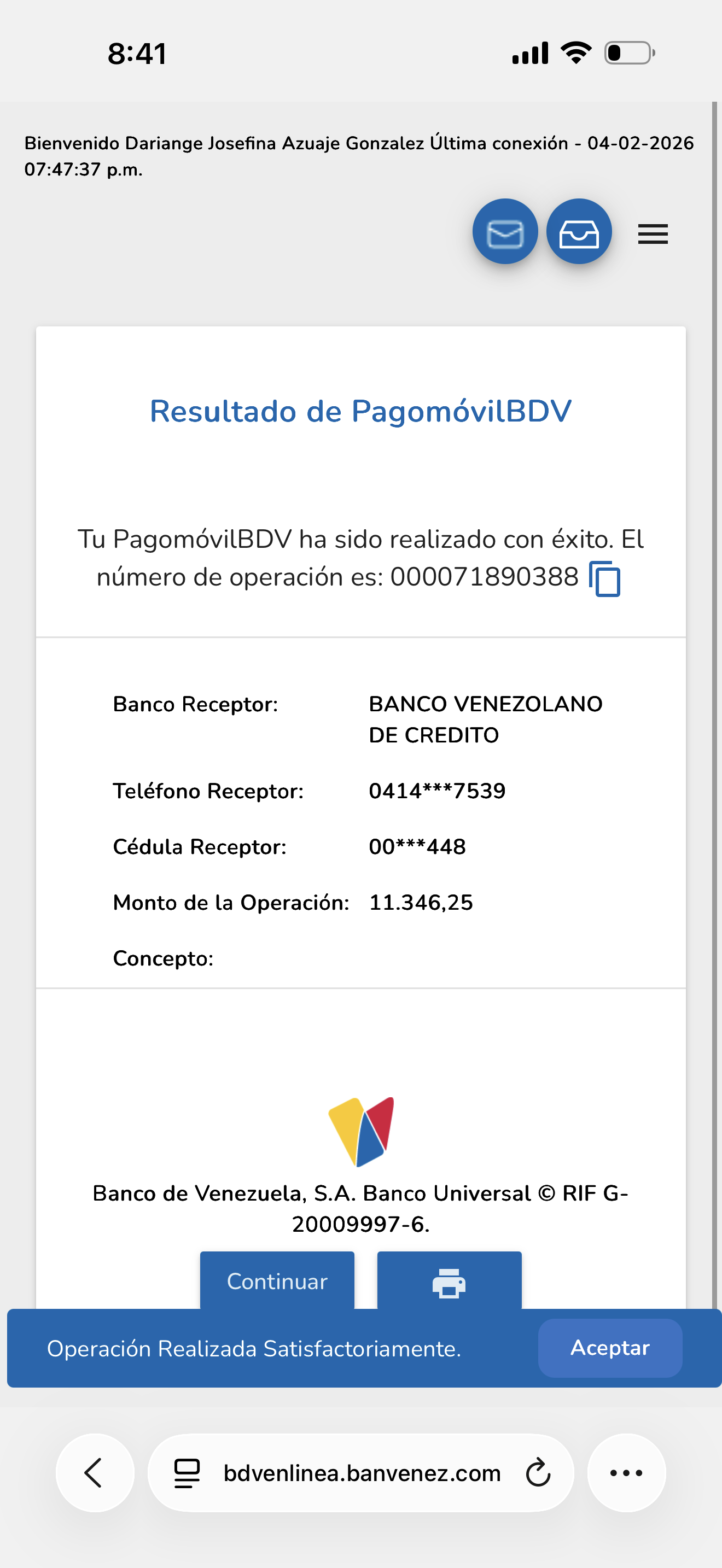
Task: Open the hamburger menu
Action: (x=653, y=234)
